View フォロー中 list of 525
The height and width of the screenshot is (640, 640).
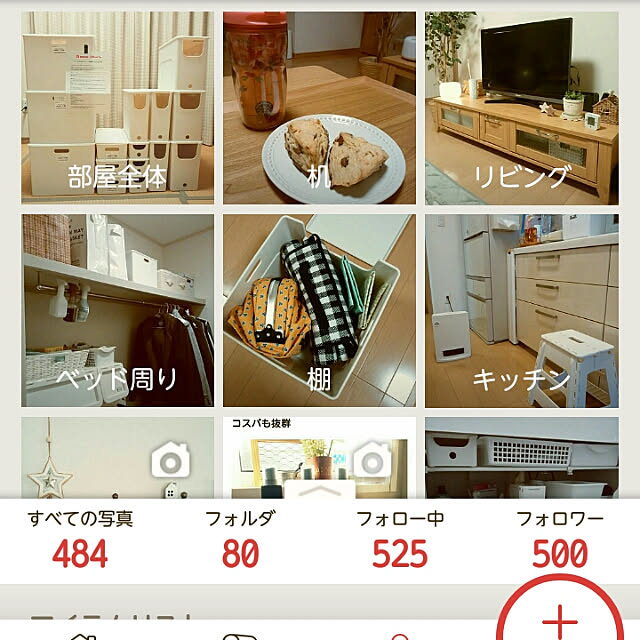(400, 538)
